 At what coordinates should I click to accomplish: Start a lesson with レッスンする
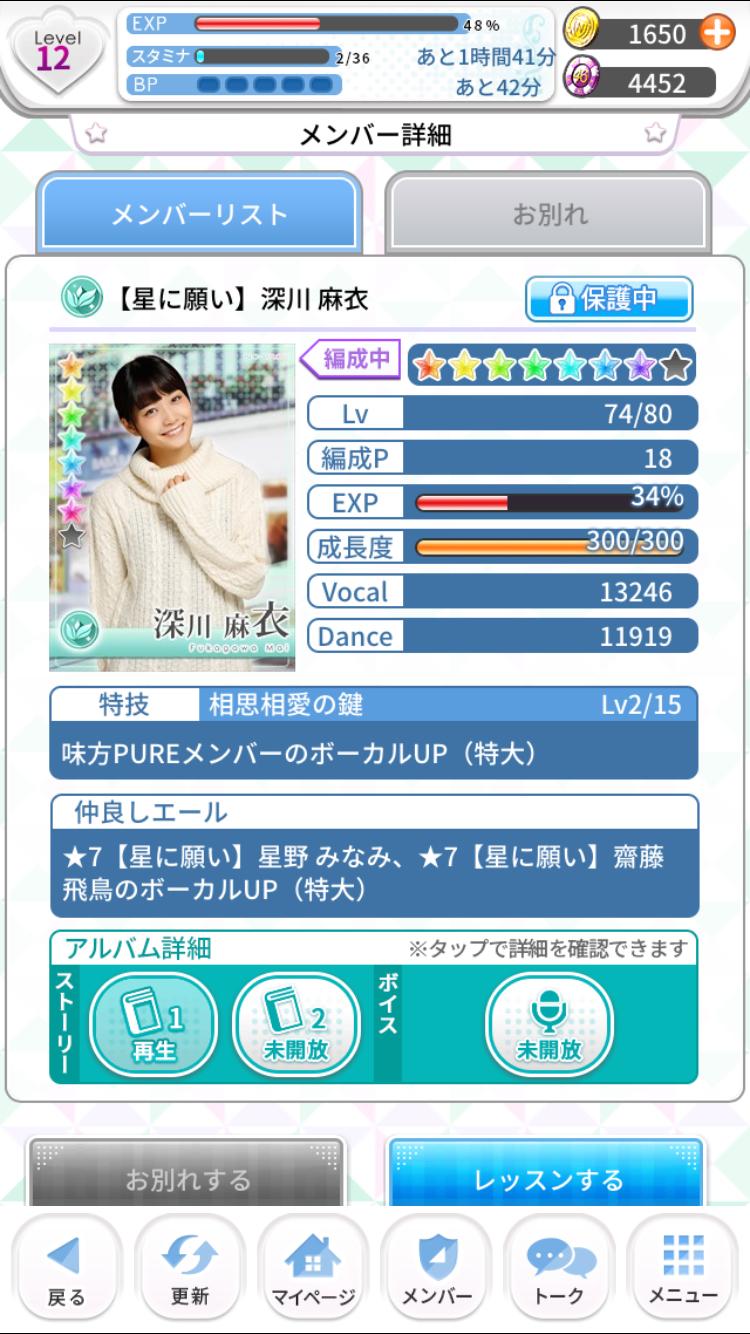(547, 1179)
